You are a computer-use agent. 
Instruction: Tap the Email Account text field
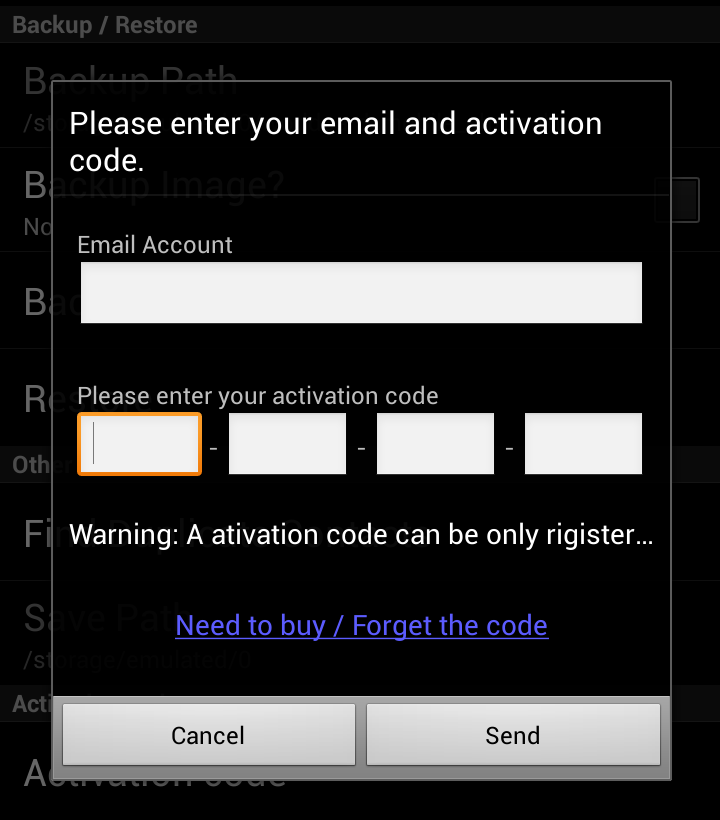point(361,292)
